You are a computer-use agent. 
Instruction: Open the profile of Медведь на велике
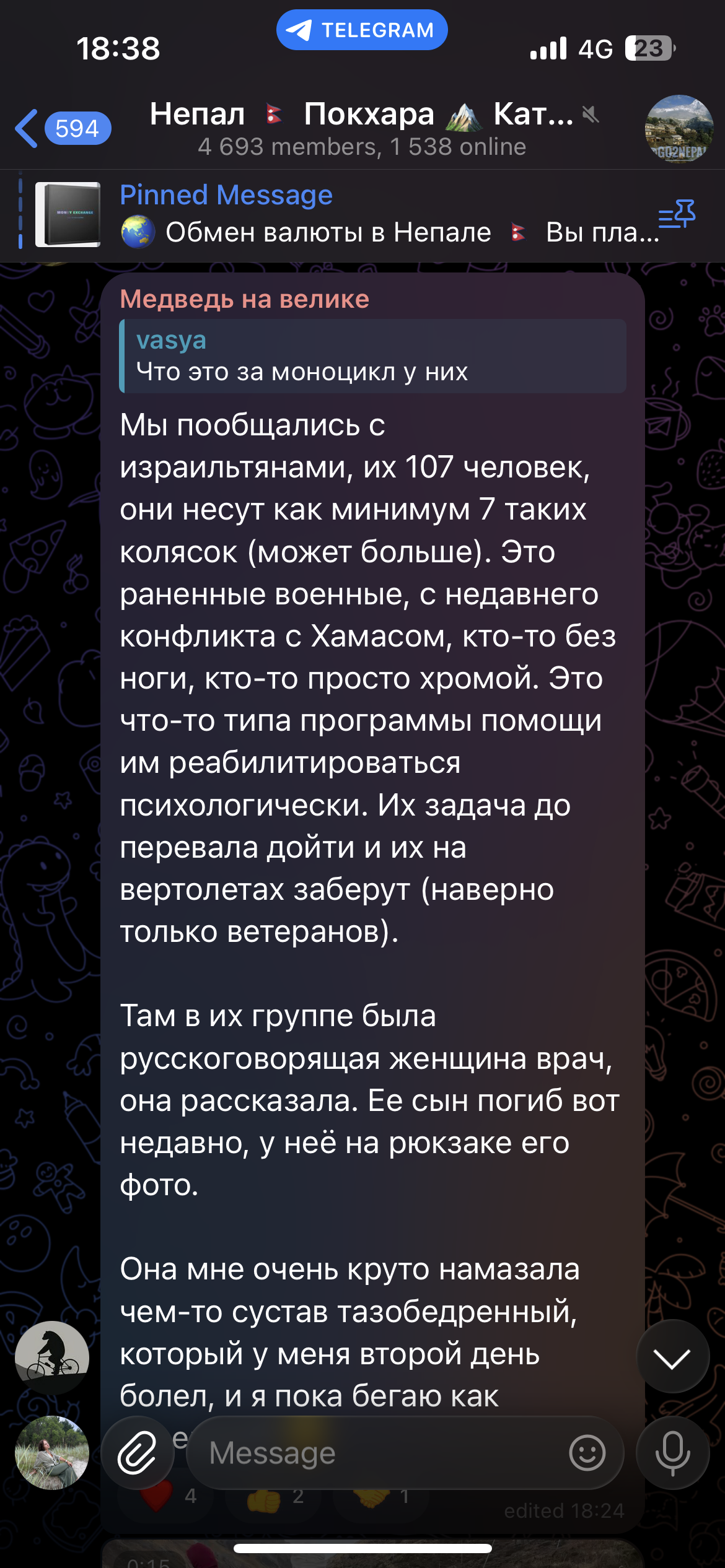pos(244,299)
